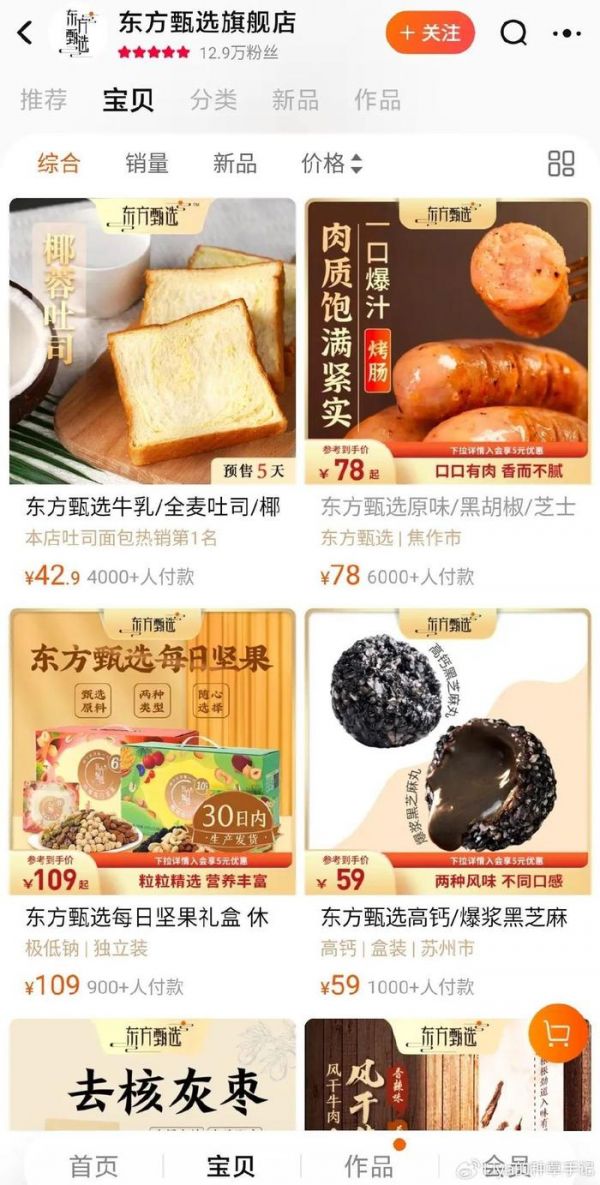Image resolution: width=600 pixels, height=1185 pixels.
Task: Follow the store with the 关注 button
Action: 430,33
